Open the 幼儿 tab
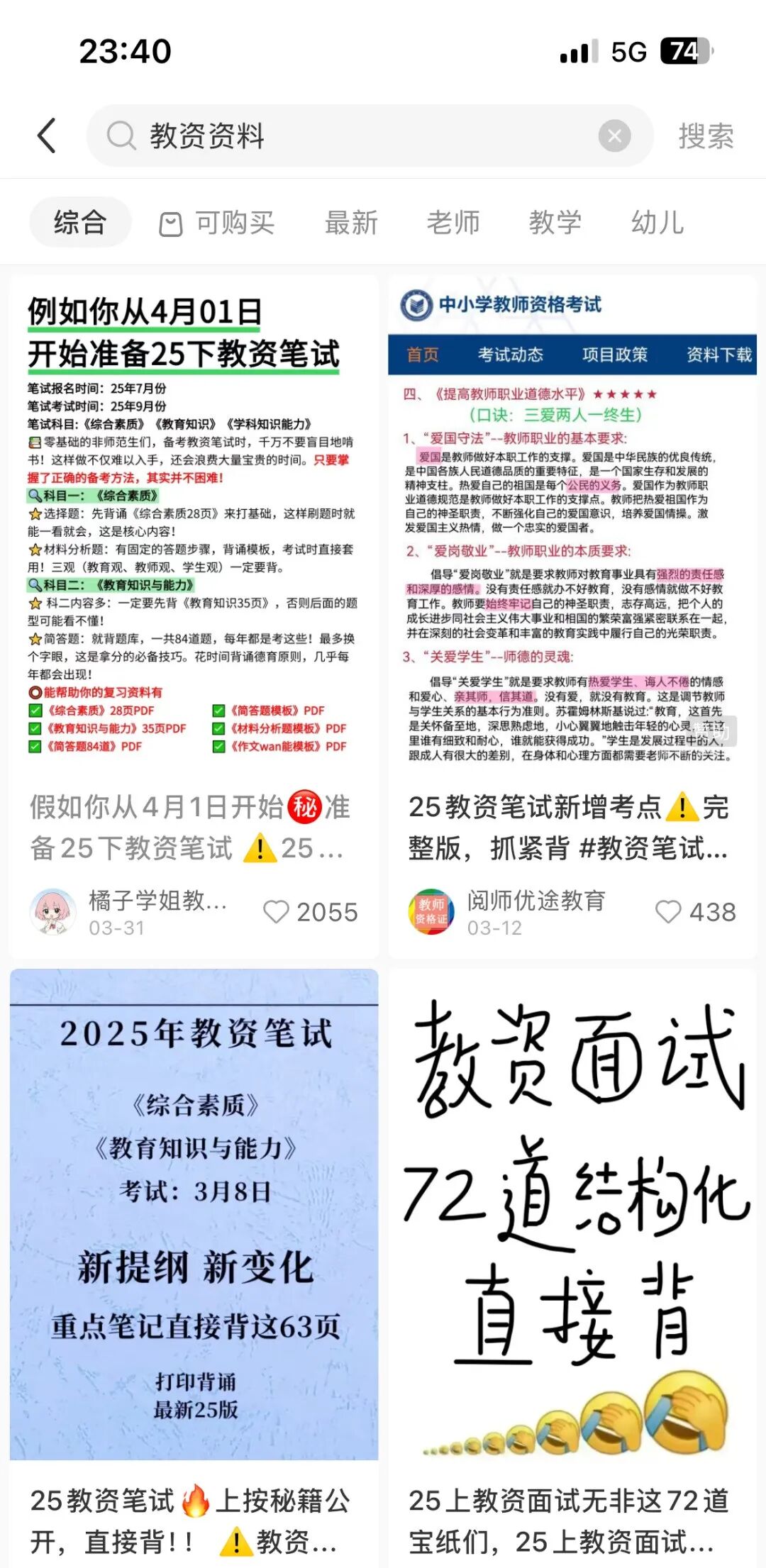The width and height of the screenshot is (766, 1568). pos(657,223)
